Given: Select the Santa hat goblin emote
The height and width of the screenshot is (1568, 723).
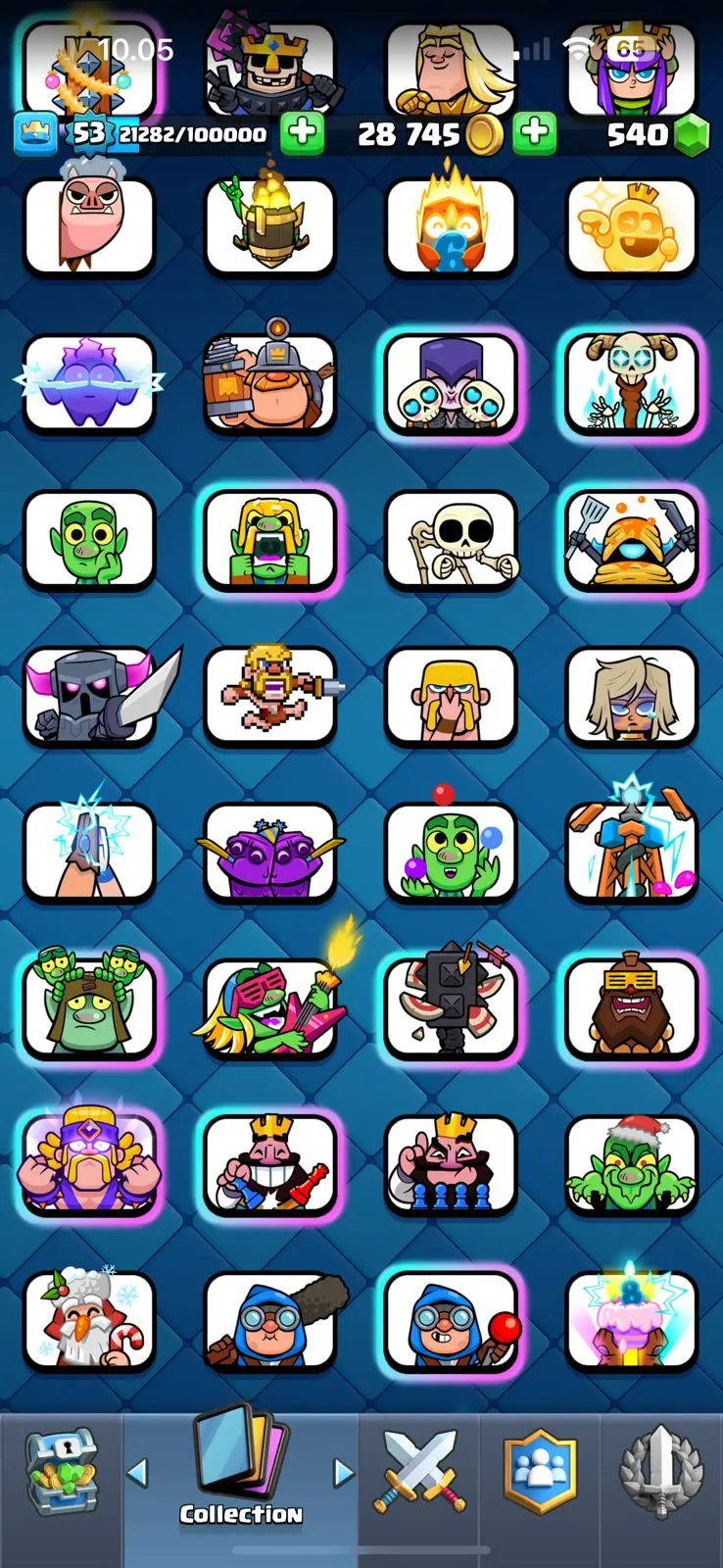Looking at the screenshot, I should tap(631, 1165).
